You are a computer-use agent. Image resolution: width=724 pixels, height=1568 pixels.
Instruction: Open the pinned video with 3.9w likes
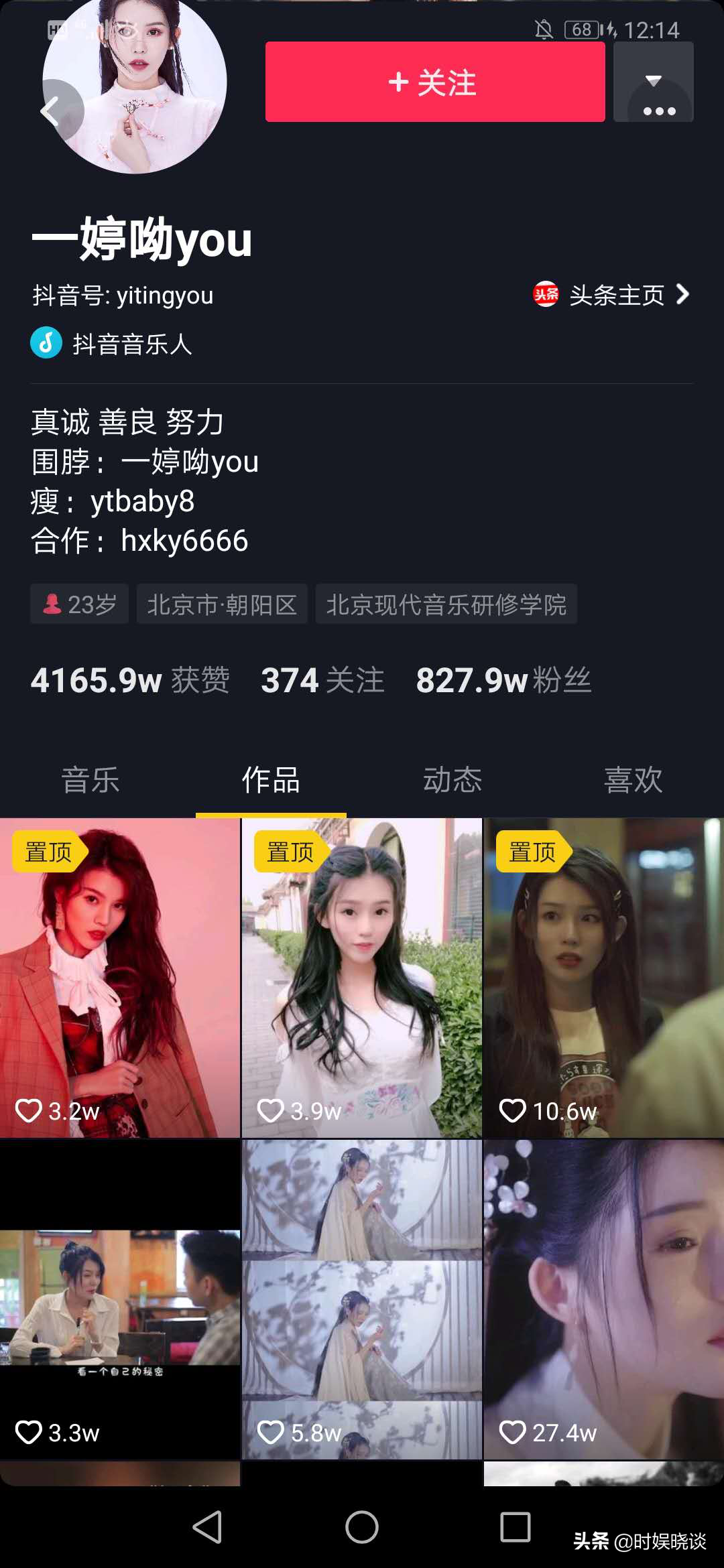click(x=361, y=977)
